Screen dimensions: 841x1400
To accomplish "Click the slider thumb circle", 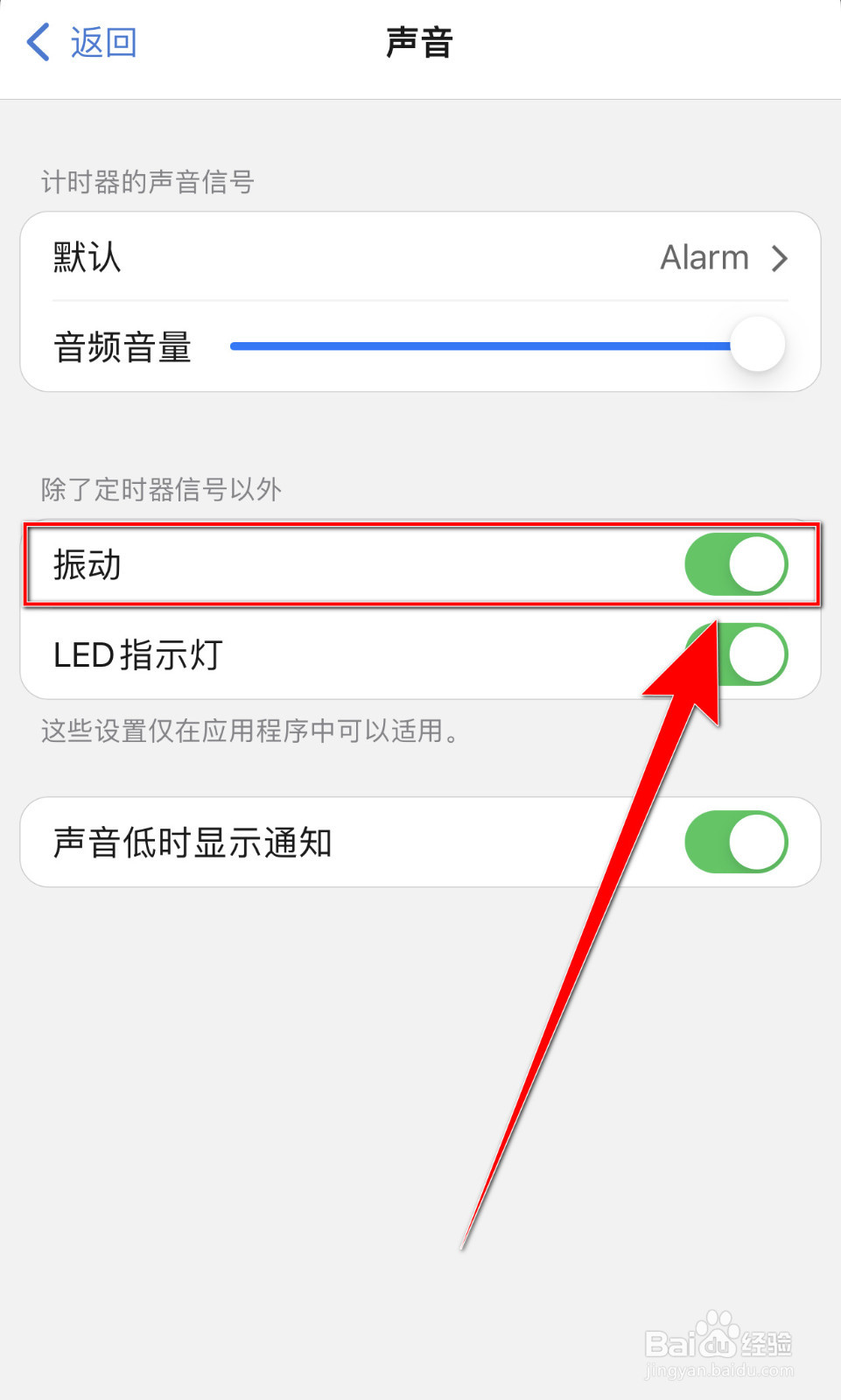I will pos(758,344).
